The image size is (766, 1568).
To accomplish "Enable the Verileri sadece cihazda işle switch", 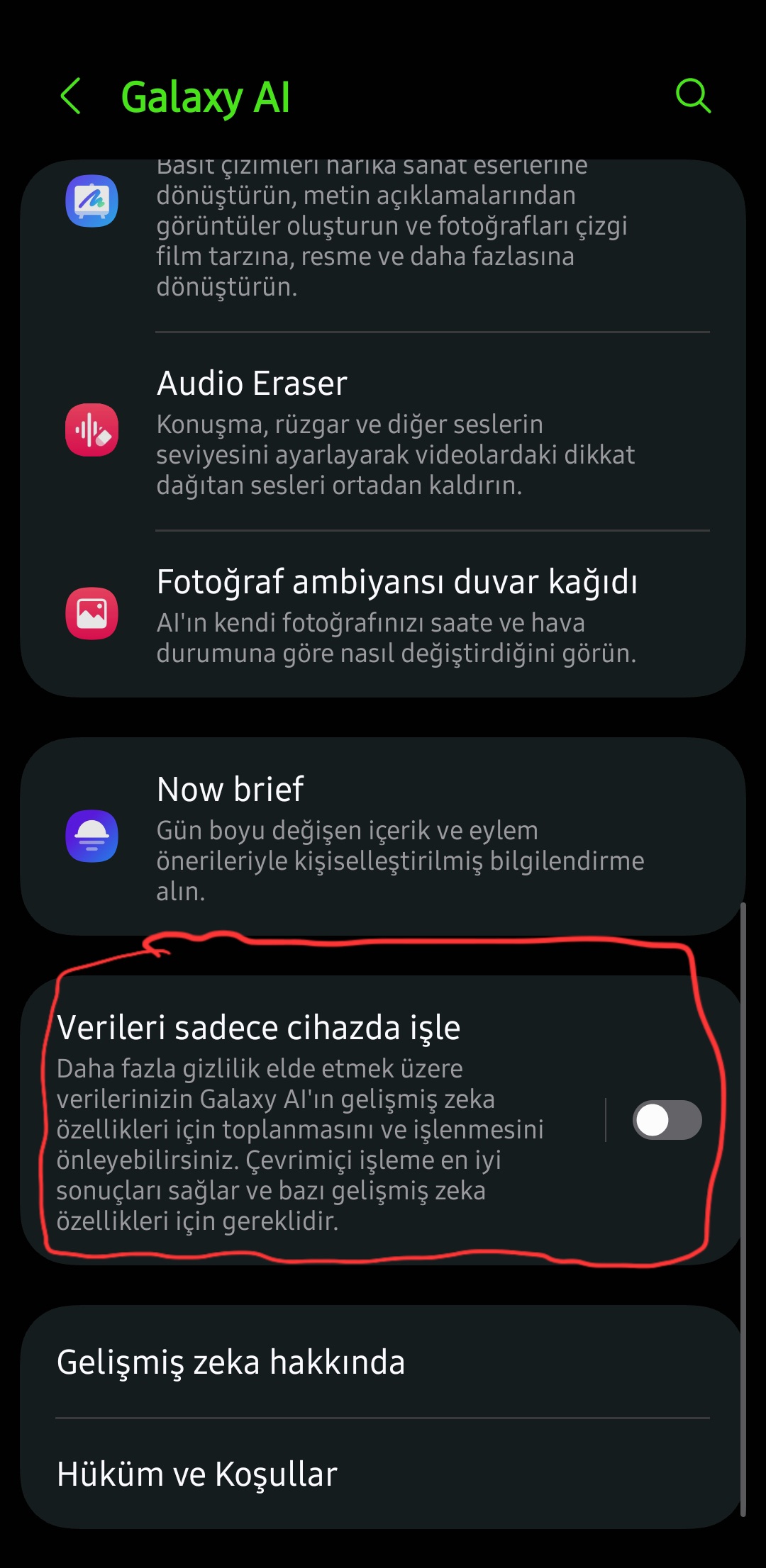I will tap(667, 1120).
